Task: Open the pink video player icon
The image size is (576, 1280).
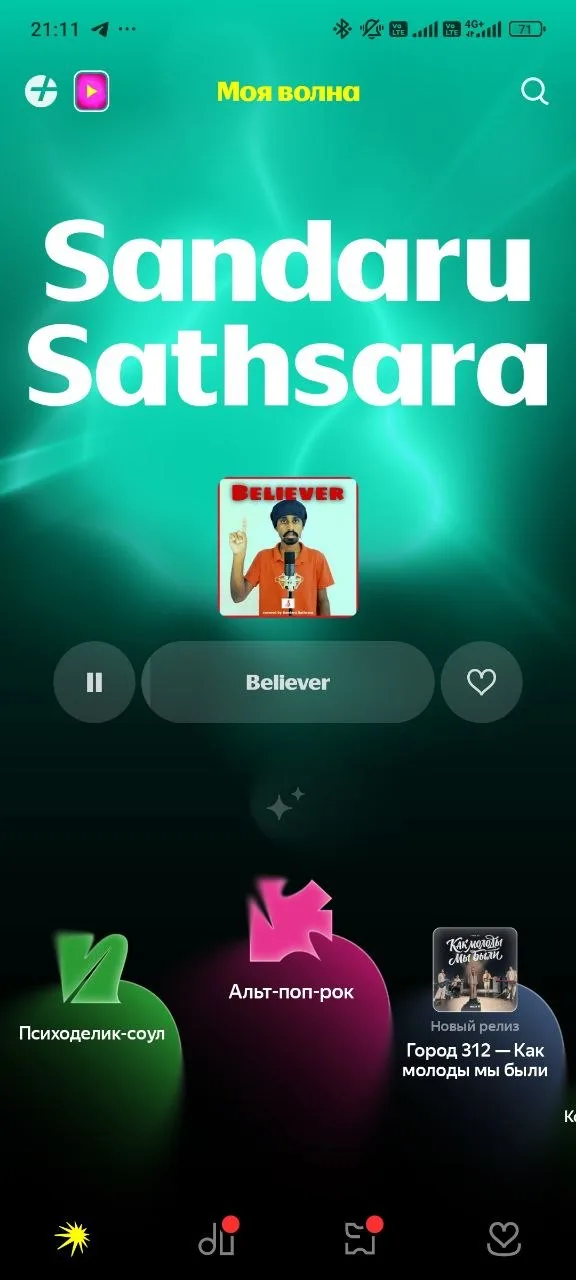Action: 91,92
